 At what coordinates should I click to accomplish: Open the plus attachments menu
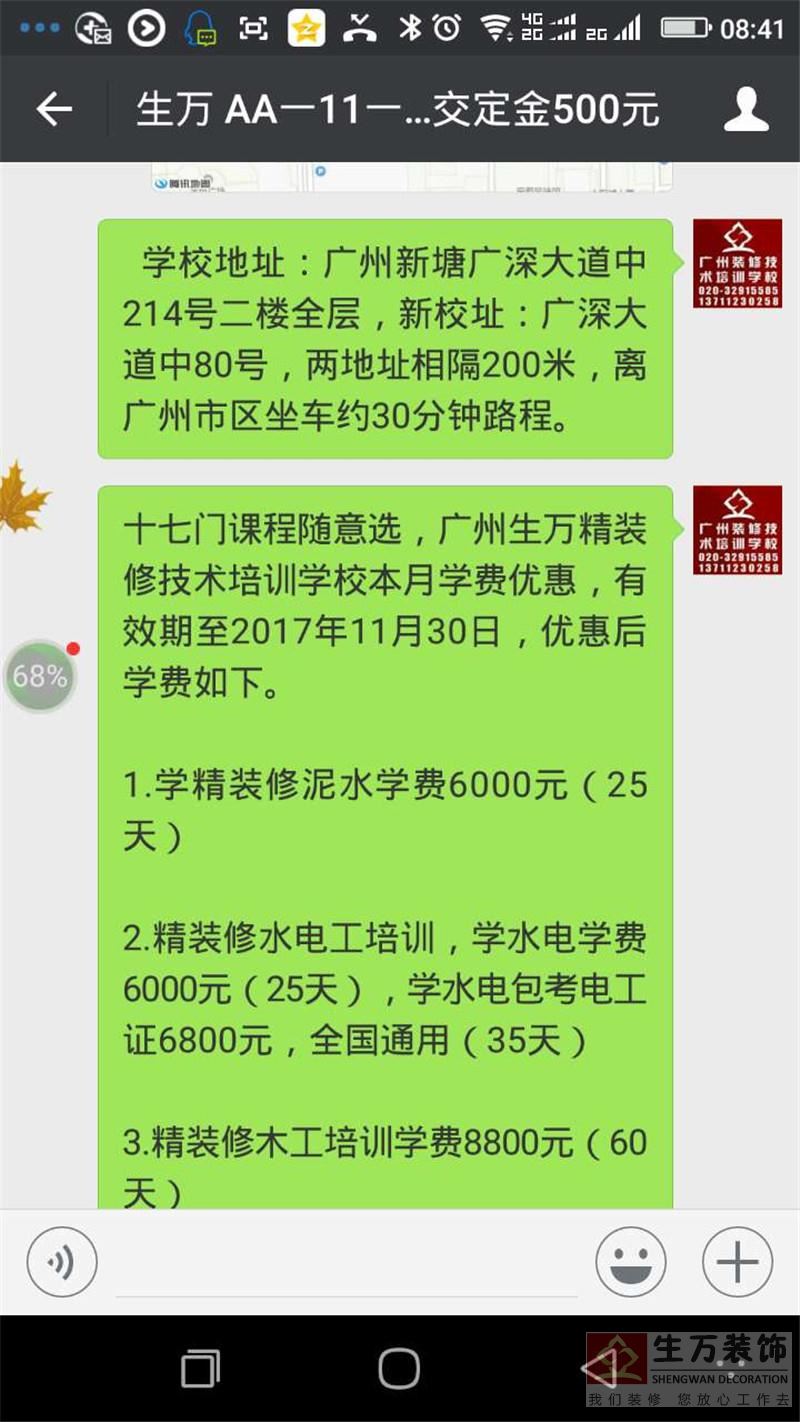coord(737,1262)
